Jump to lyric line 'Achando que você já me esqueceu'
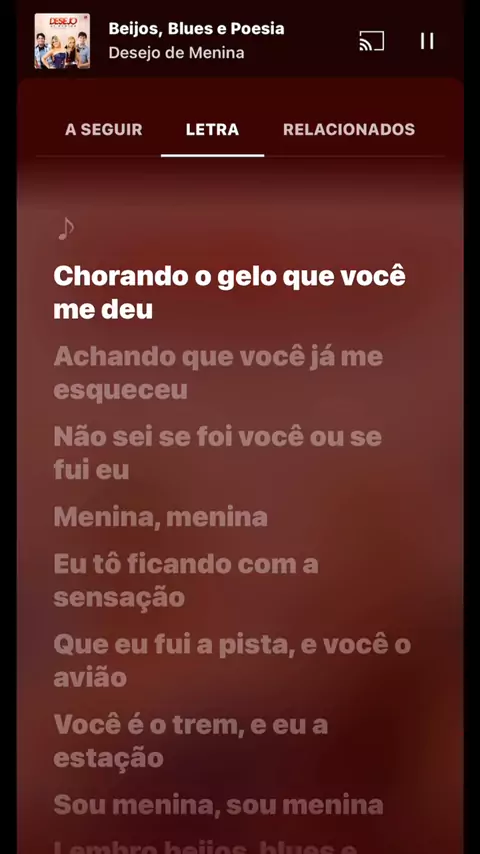 coord(218,374)
